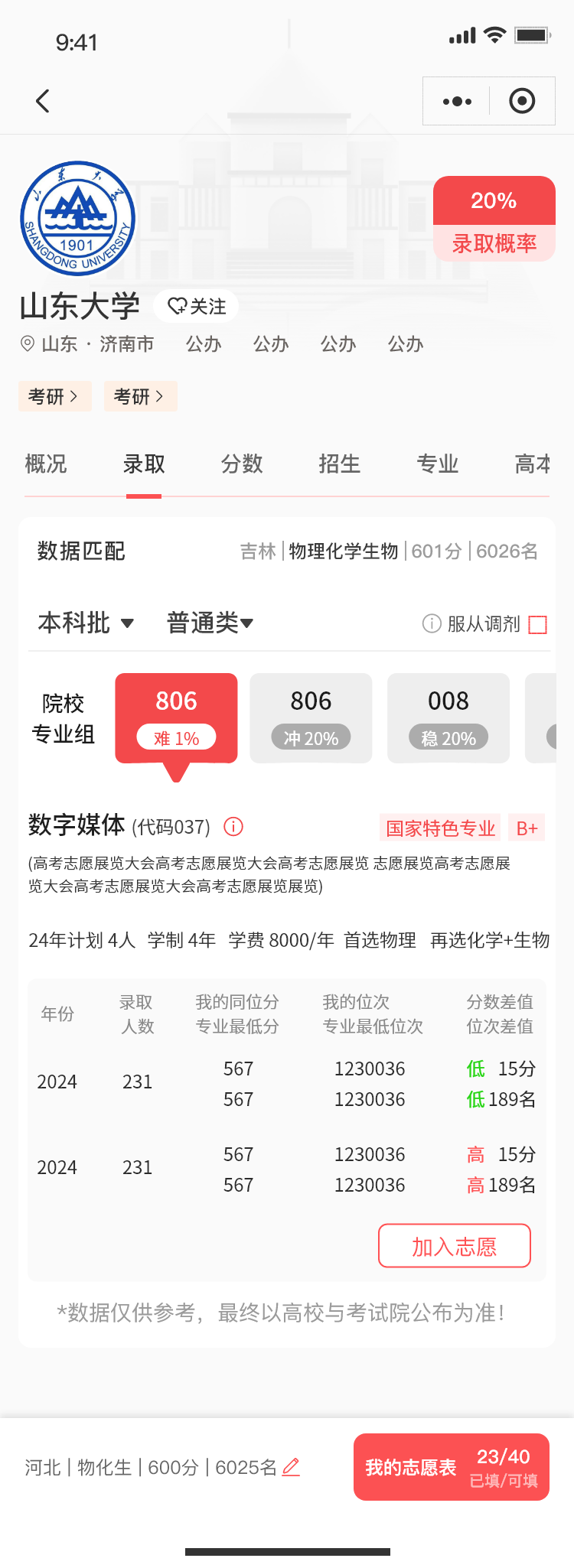The height and width of the screenshot is (1568, 574).
Task: Select major group 806 冲 20%
Action: coord(311,718)
